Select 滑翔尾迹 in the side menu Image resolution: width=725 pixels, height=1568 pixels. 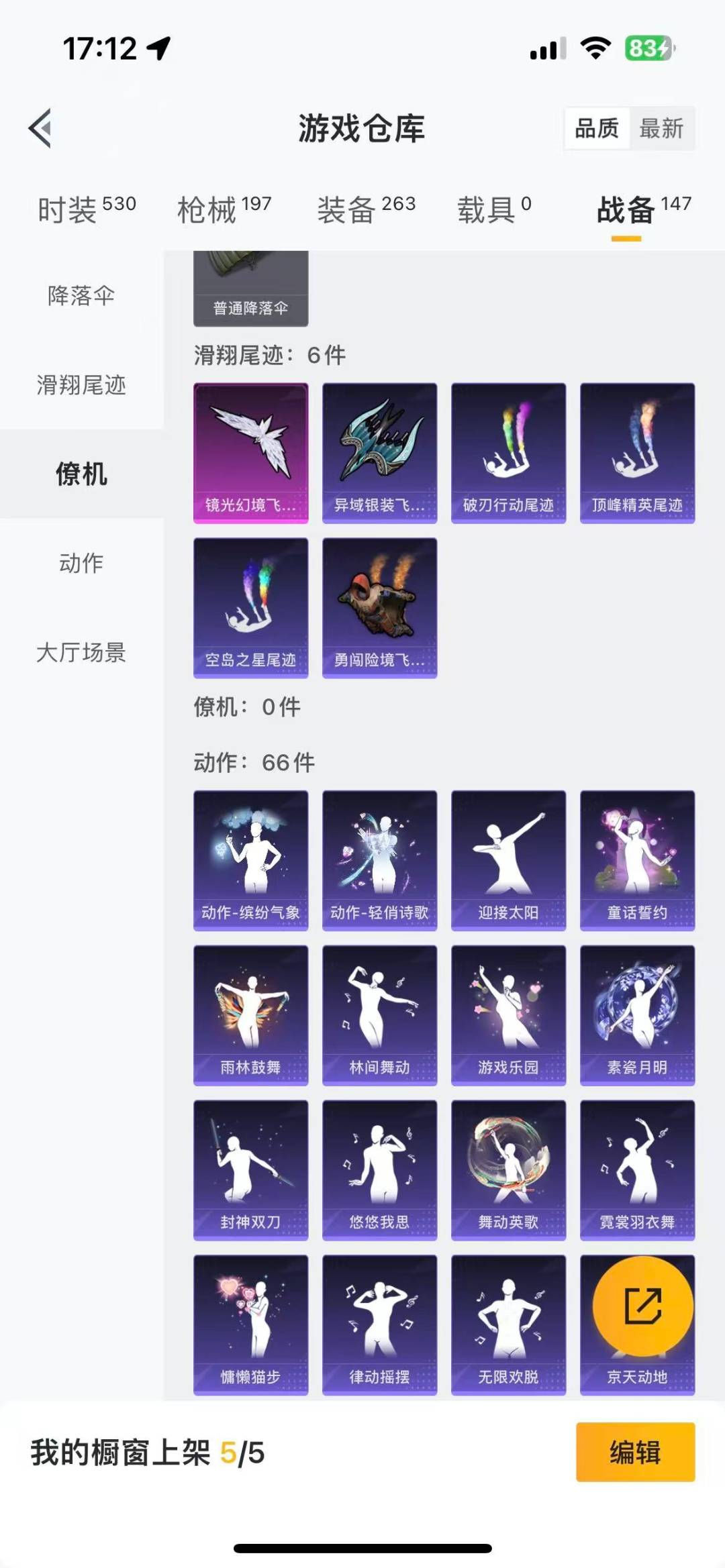point(81,384)
